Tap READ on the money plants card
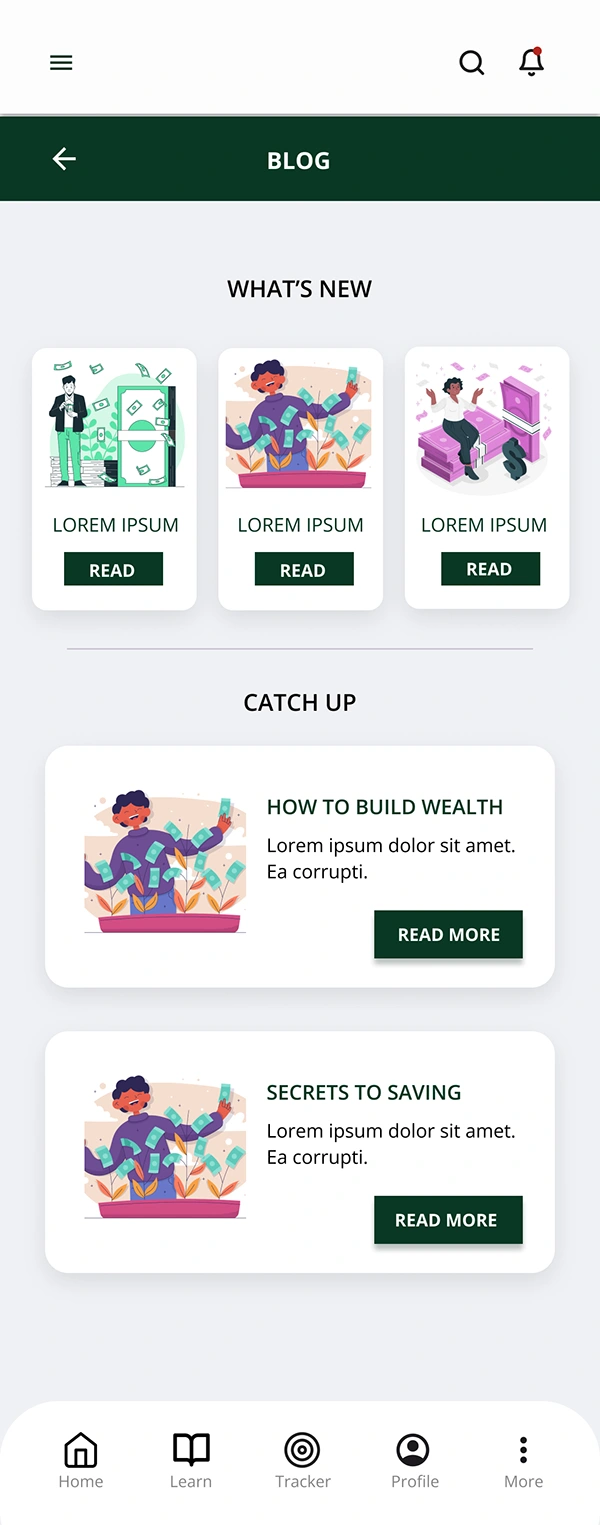This screenshot has width=600, height=1525. (303, 570)
